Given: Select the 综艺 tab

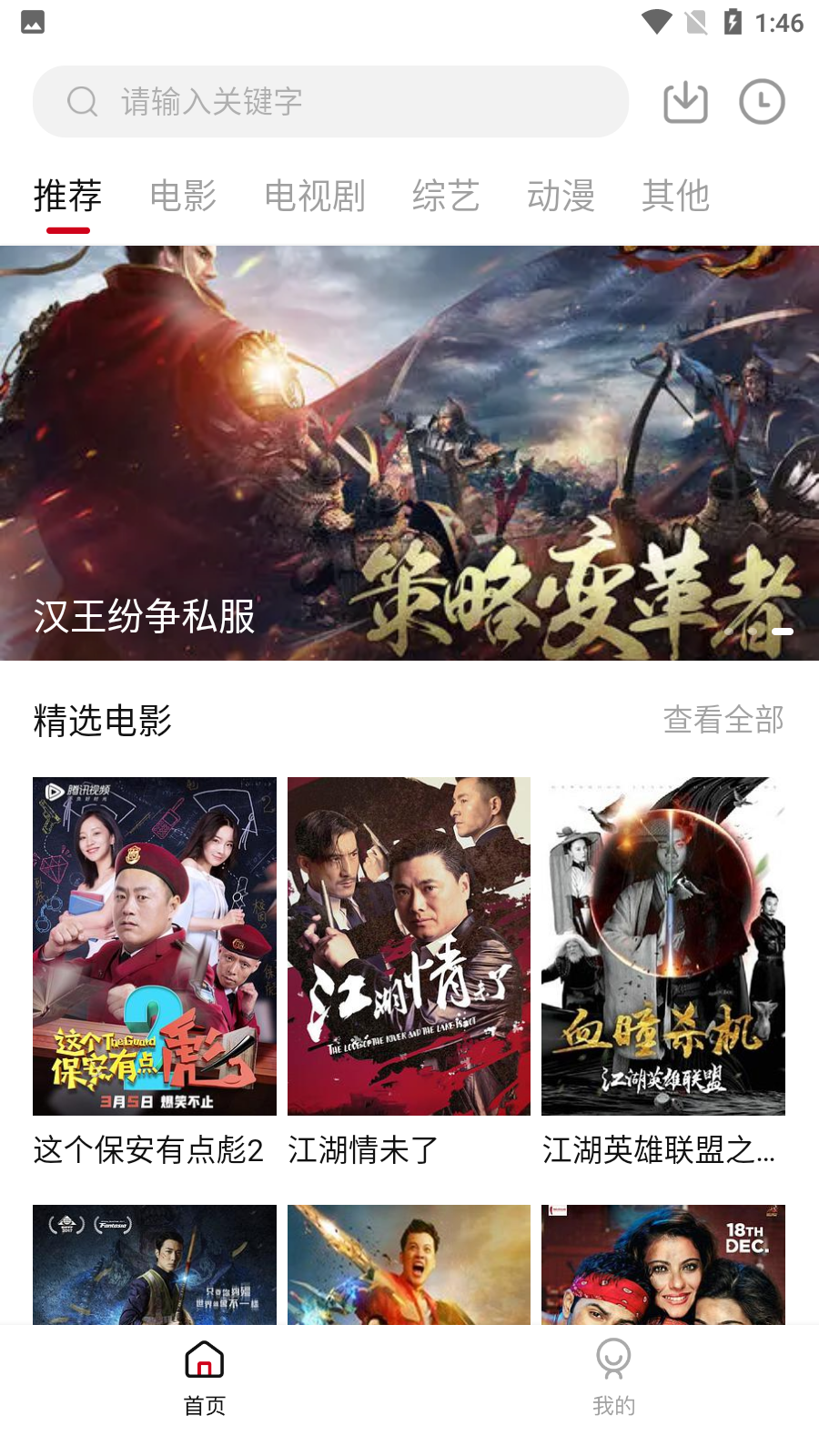Looking at the screenshot, I should 446,196.
